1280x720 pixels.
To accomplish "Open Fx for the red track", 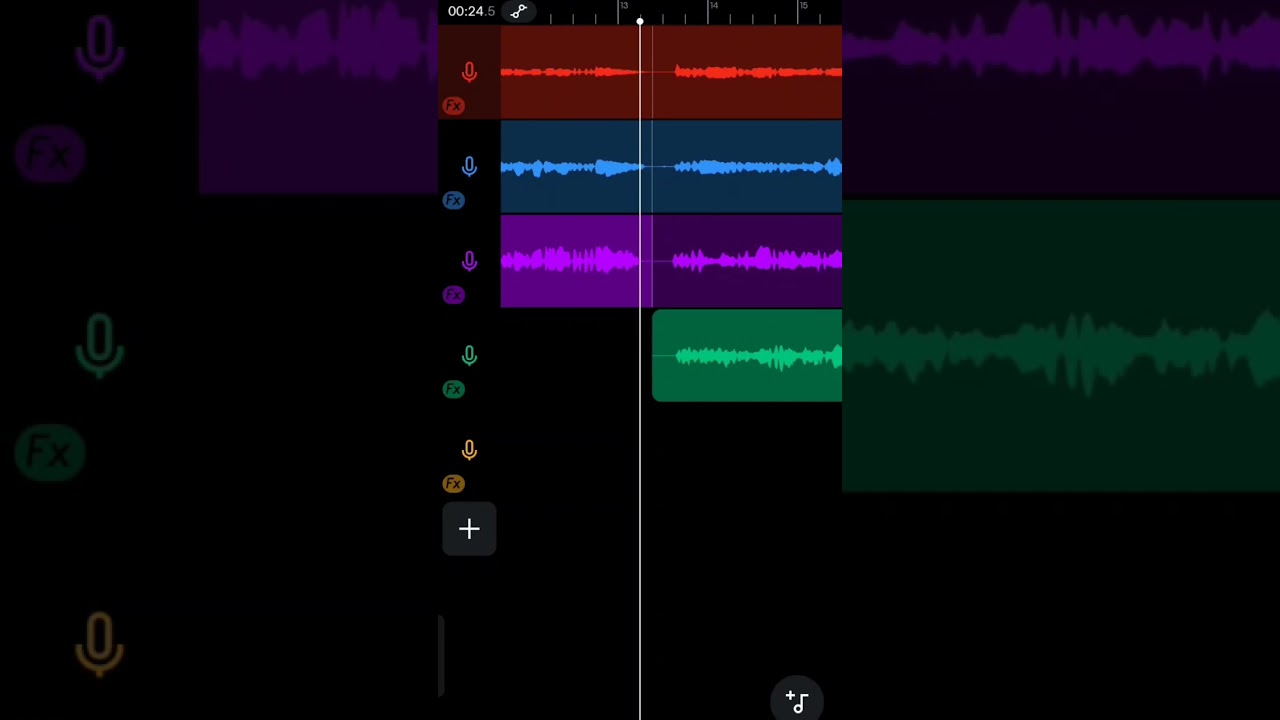I will pyautogui.click(x=454, y=106).
